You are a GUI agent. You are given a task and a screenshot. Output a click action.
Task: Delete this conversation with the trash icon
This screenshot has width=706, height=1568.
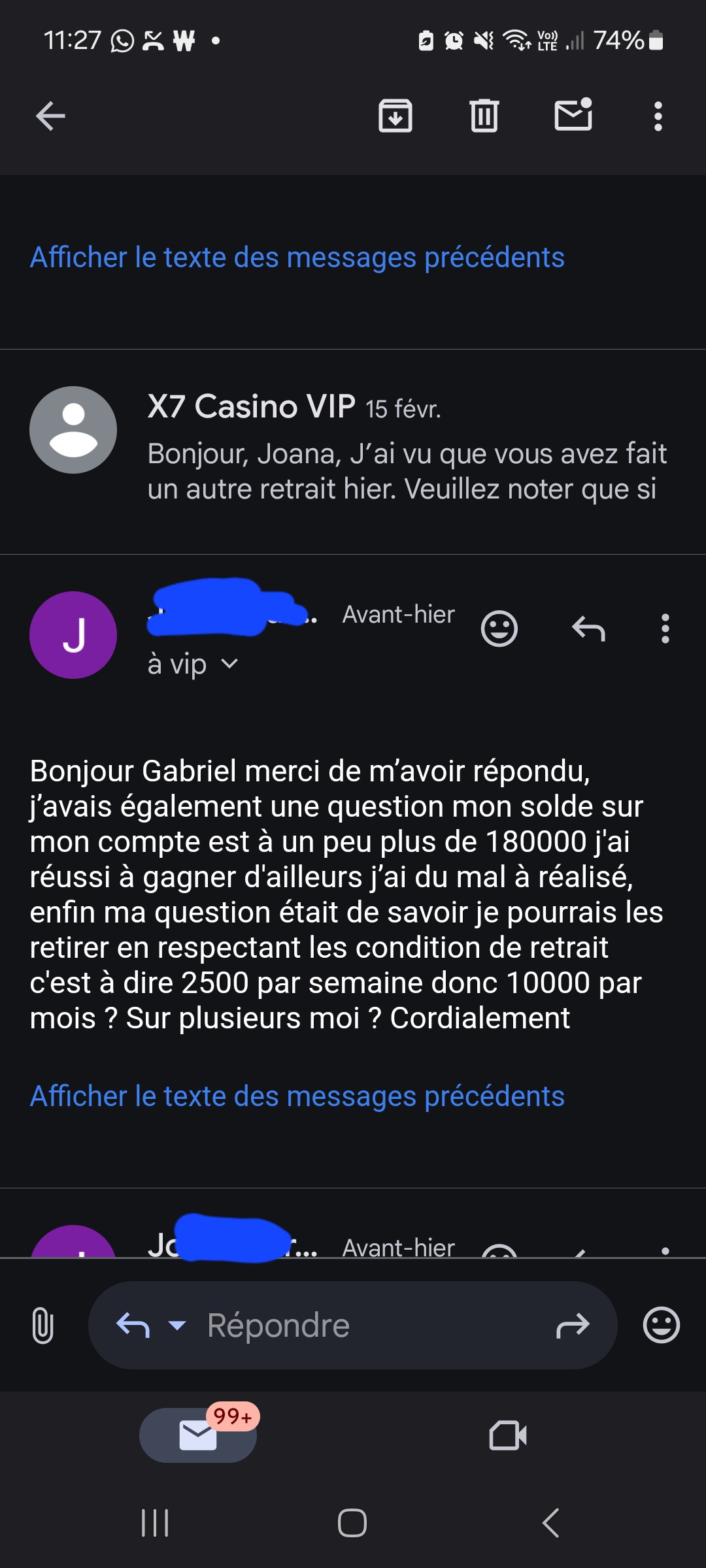(x=484, y=116)
